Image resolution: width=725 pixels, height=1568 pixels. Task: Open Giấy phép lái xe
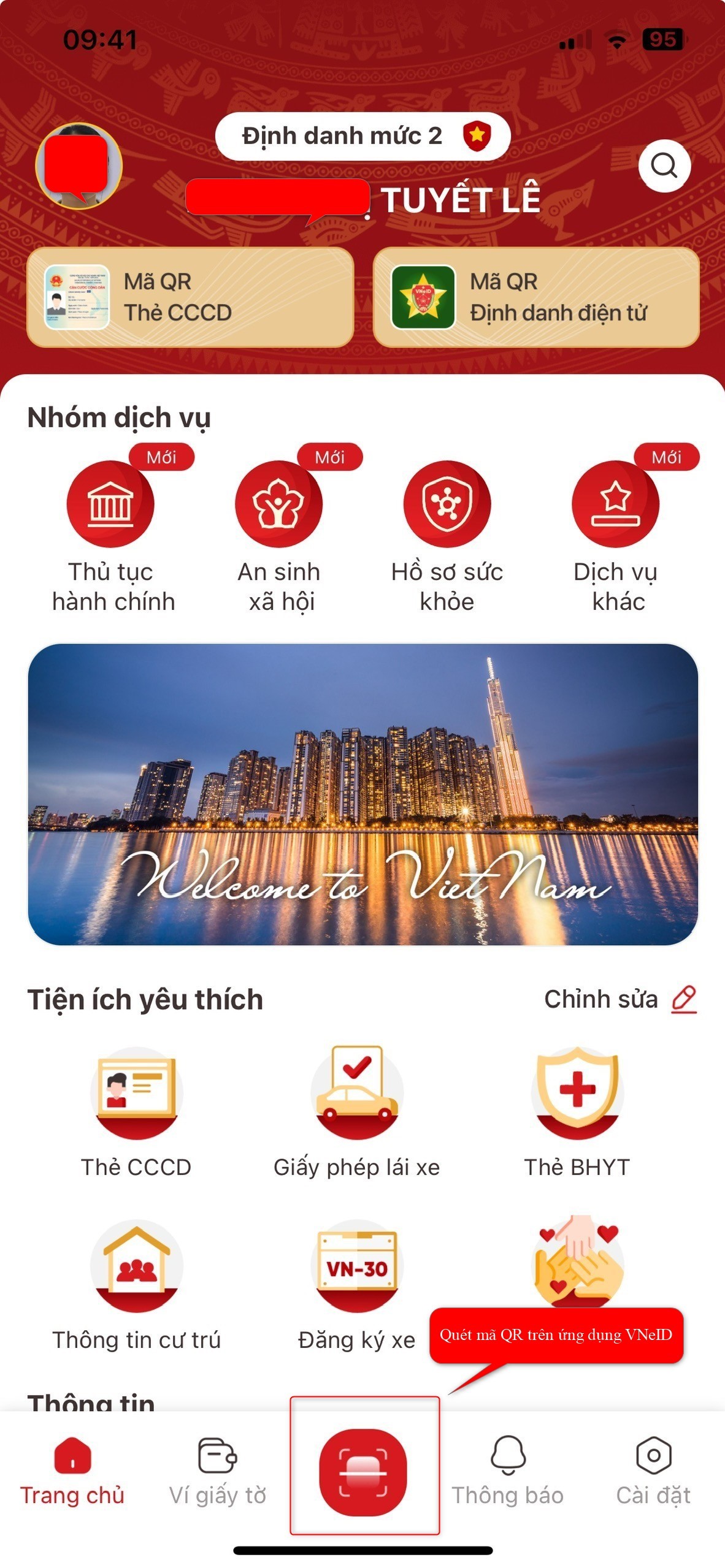pyautogui.click(x=357, y=1094)
